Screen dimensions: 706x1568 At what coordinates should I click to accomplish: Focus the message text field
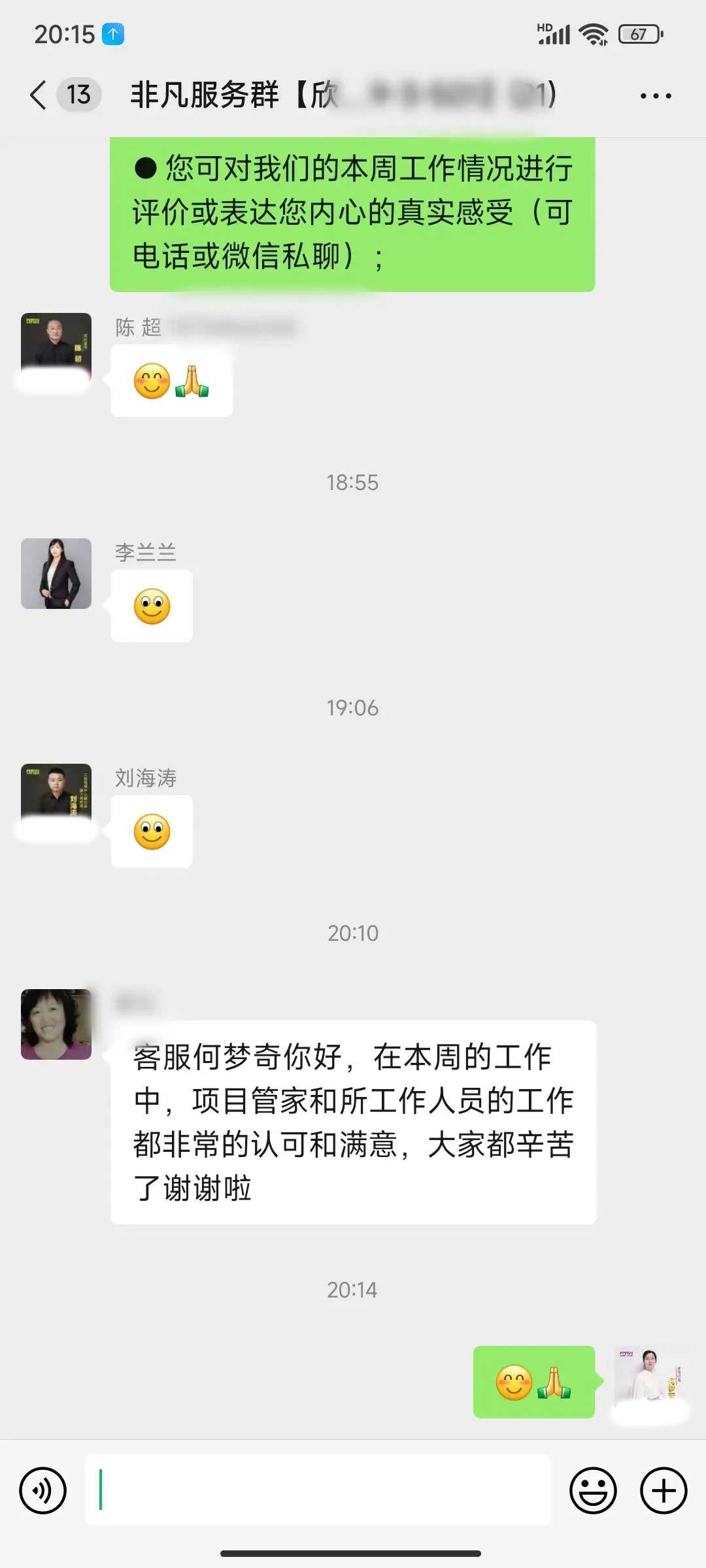pyautogui.click(x=318, y=1490)
